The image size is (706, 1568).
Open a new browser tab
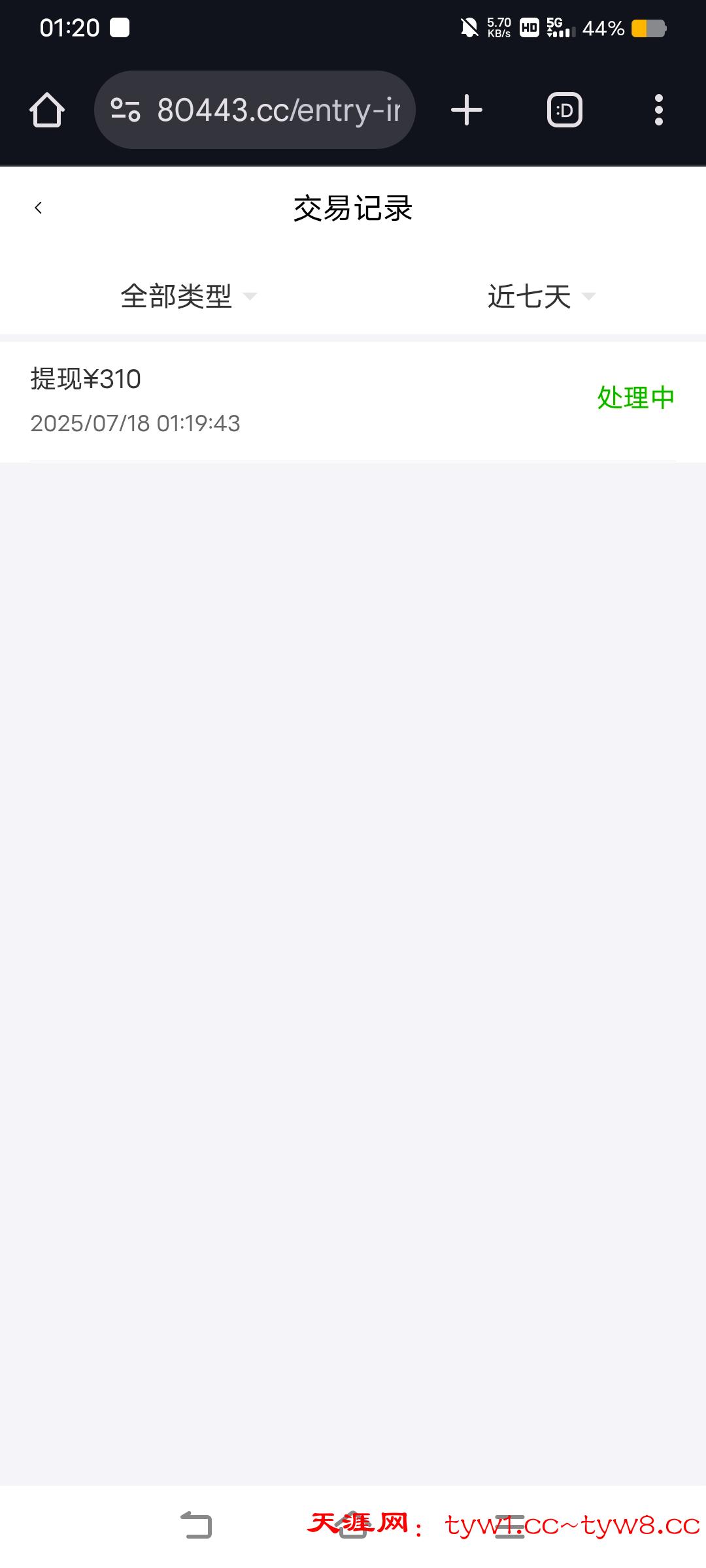(x=467, y=110)
